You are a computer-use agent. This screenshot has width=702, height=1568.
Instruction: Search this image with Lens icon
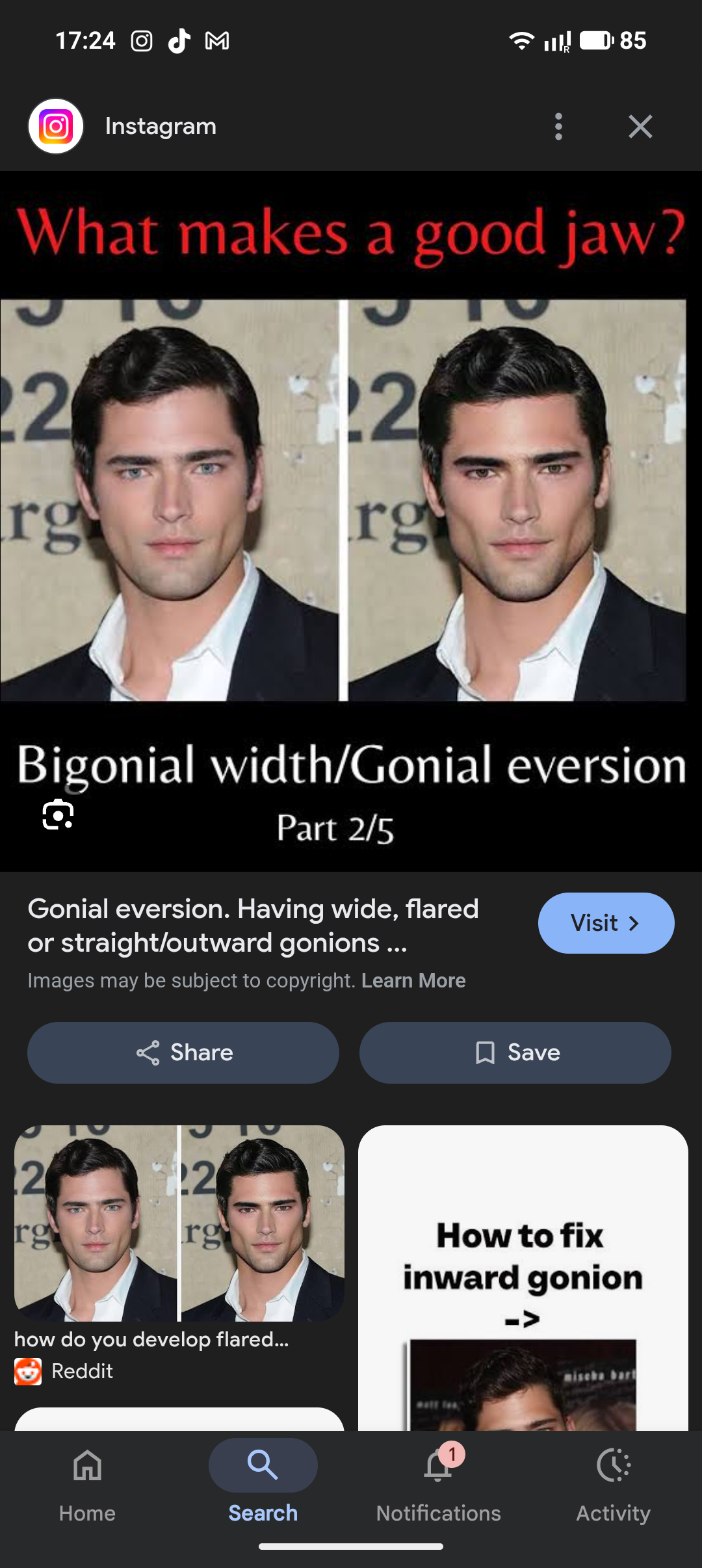[58, 815]
